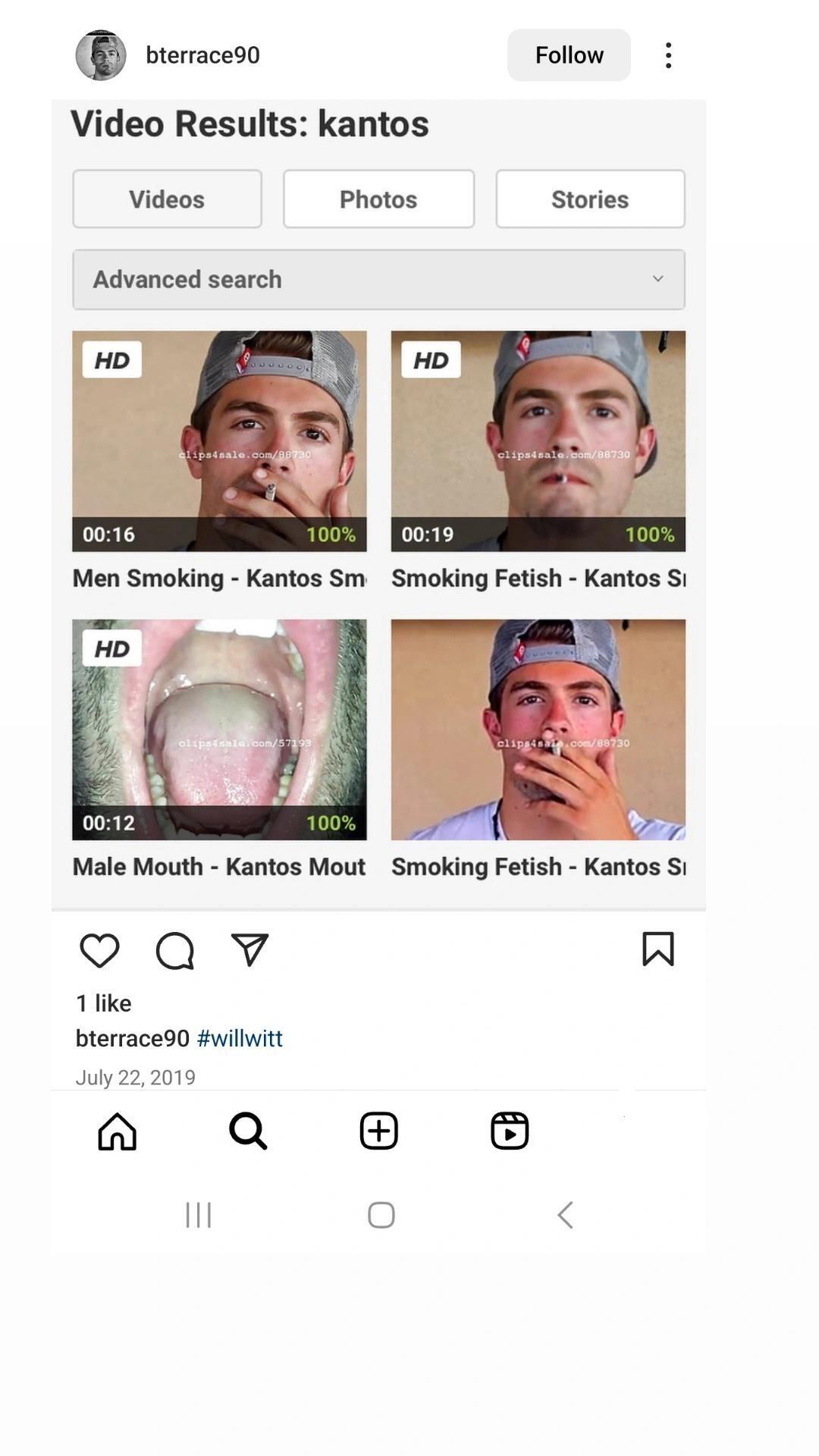Viewport: 819px width, 1456px height.
Task: Open comments on this post
Action: pyautogui.click(x=175, y=950)
